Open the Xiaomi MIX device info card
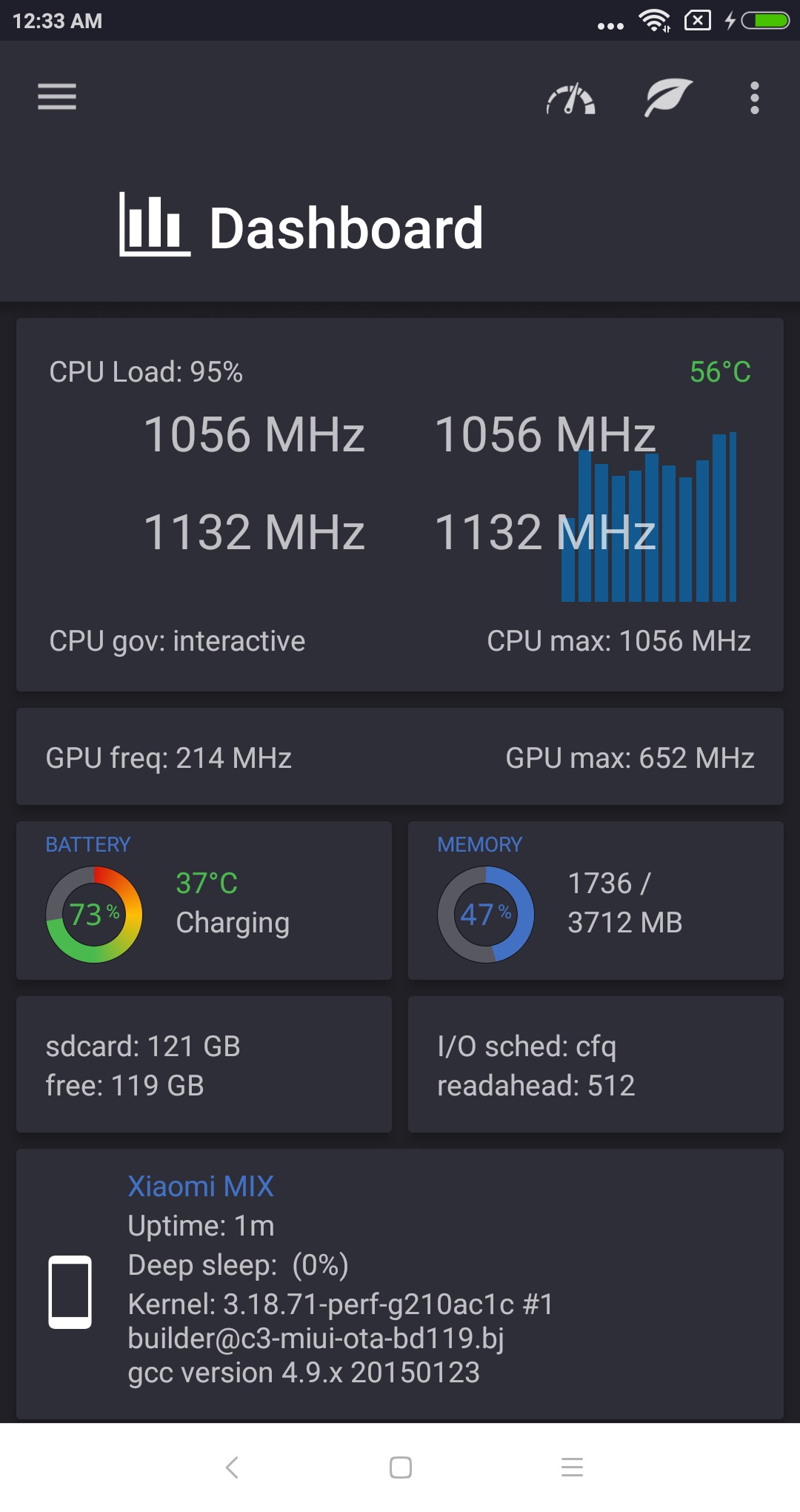Viewport: 800px width, 1512px height. (x=400, y=1284)
